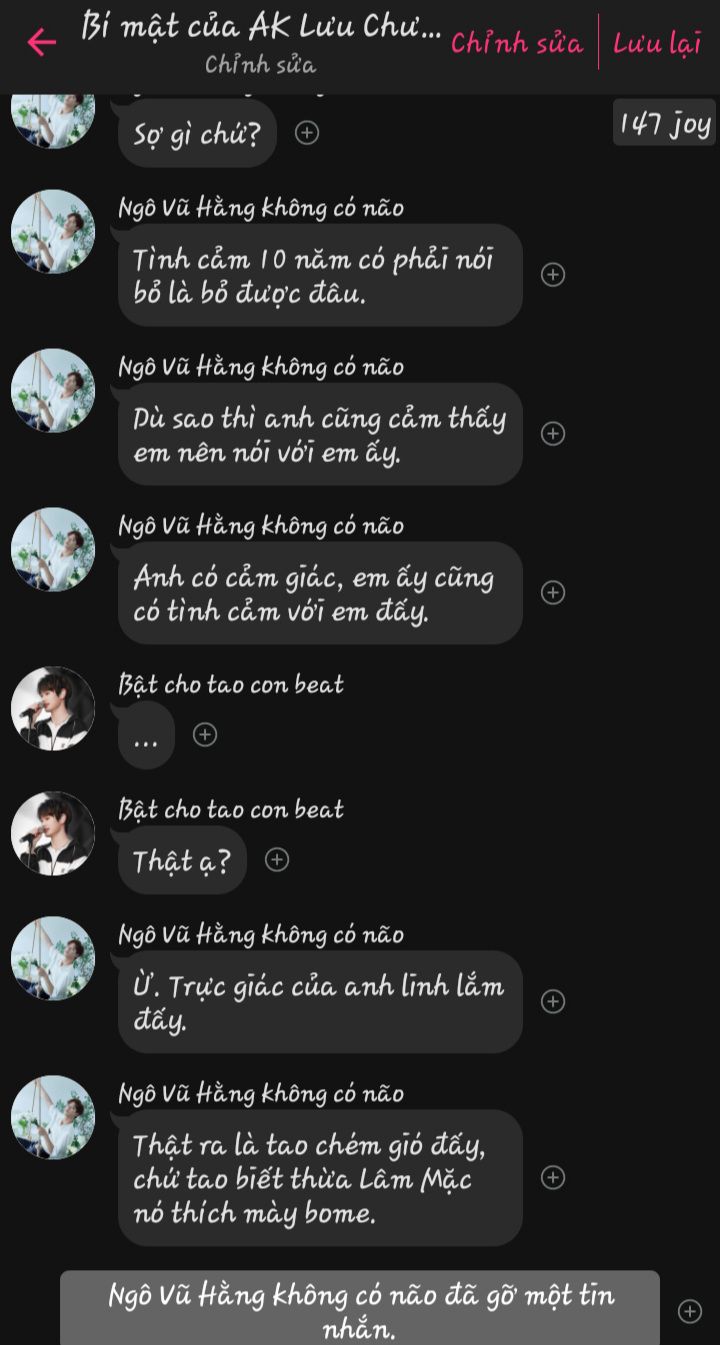Tap plus icon beside "đã gỡ một tin nhắn"
This screenshot has height=1345, width=720.
pos(690,1311)
